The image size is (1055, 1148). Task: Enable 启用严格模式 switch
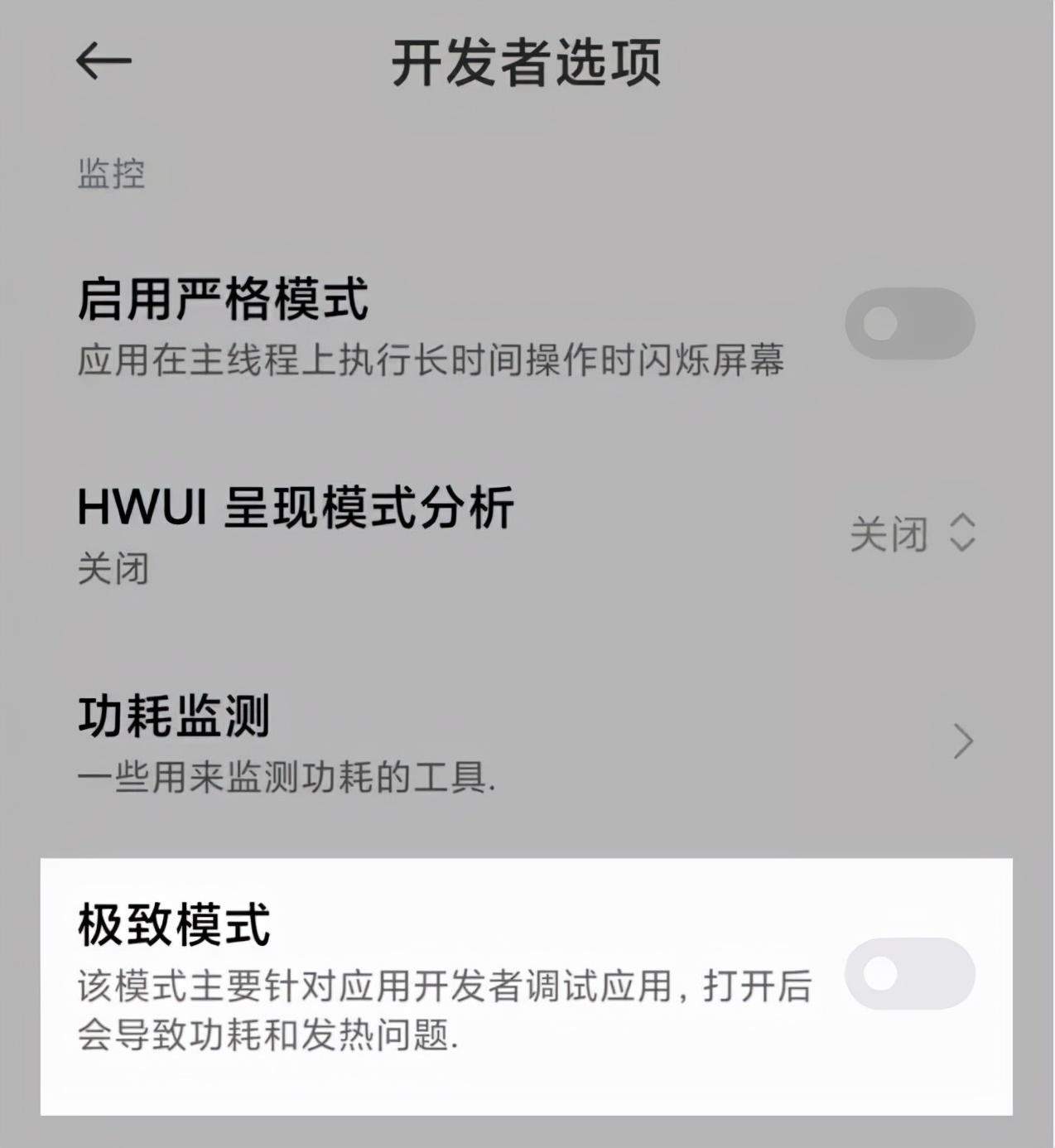[909, 324]
